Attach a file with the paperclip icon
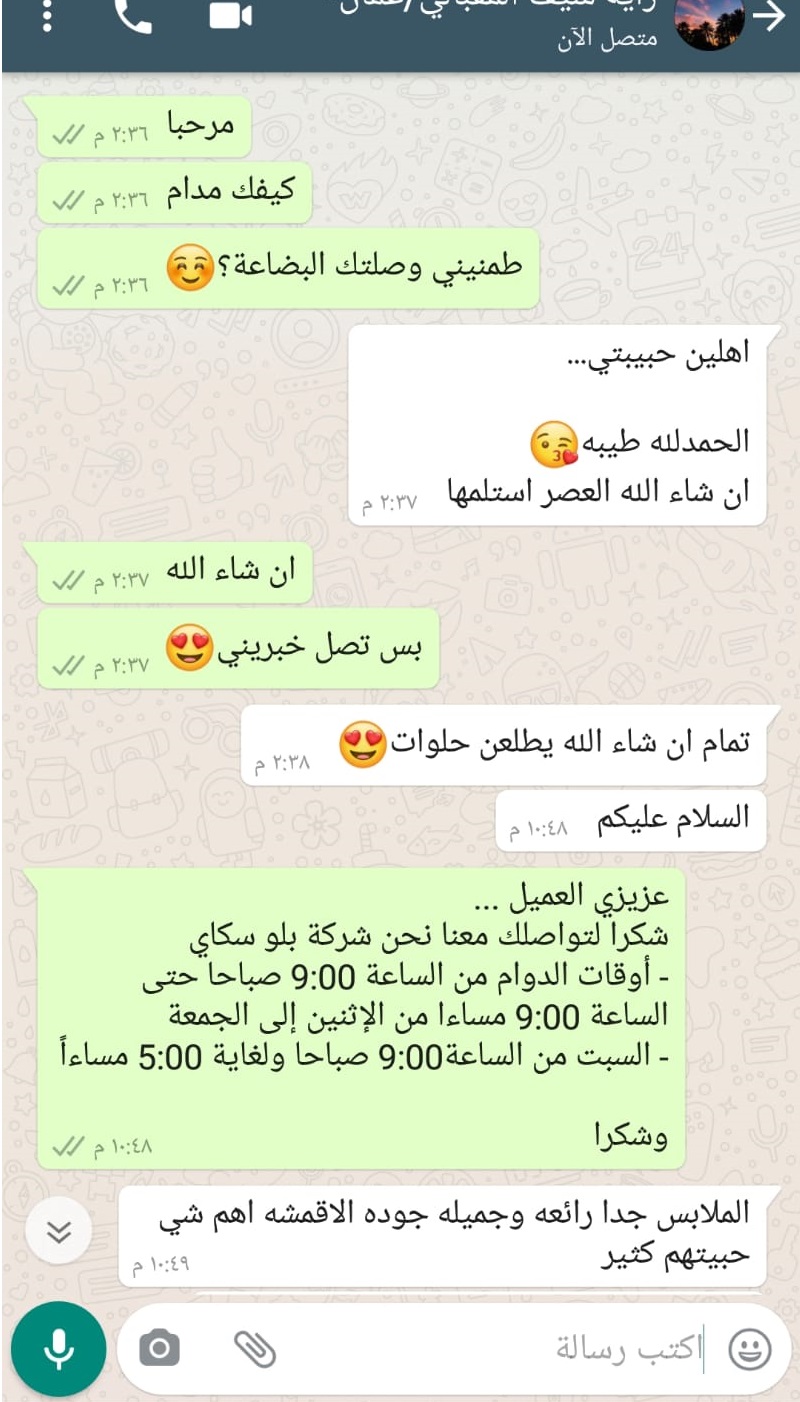This screenshot has width=800, height=1402. point(254,1349)
